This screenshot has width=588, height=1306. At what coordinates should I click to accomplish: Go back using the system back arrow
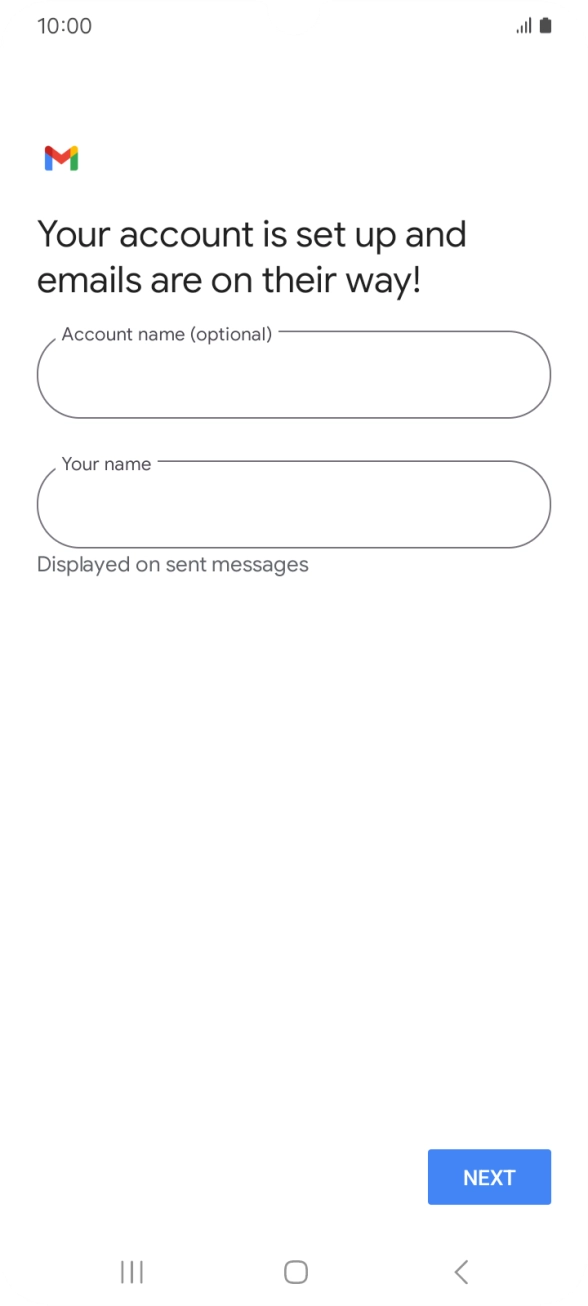(461, 1272)
